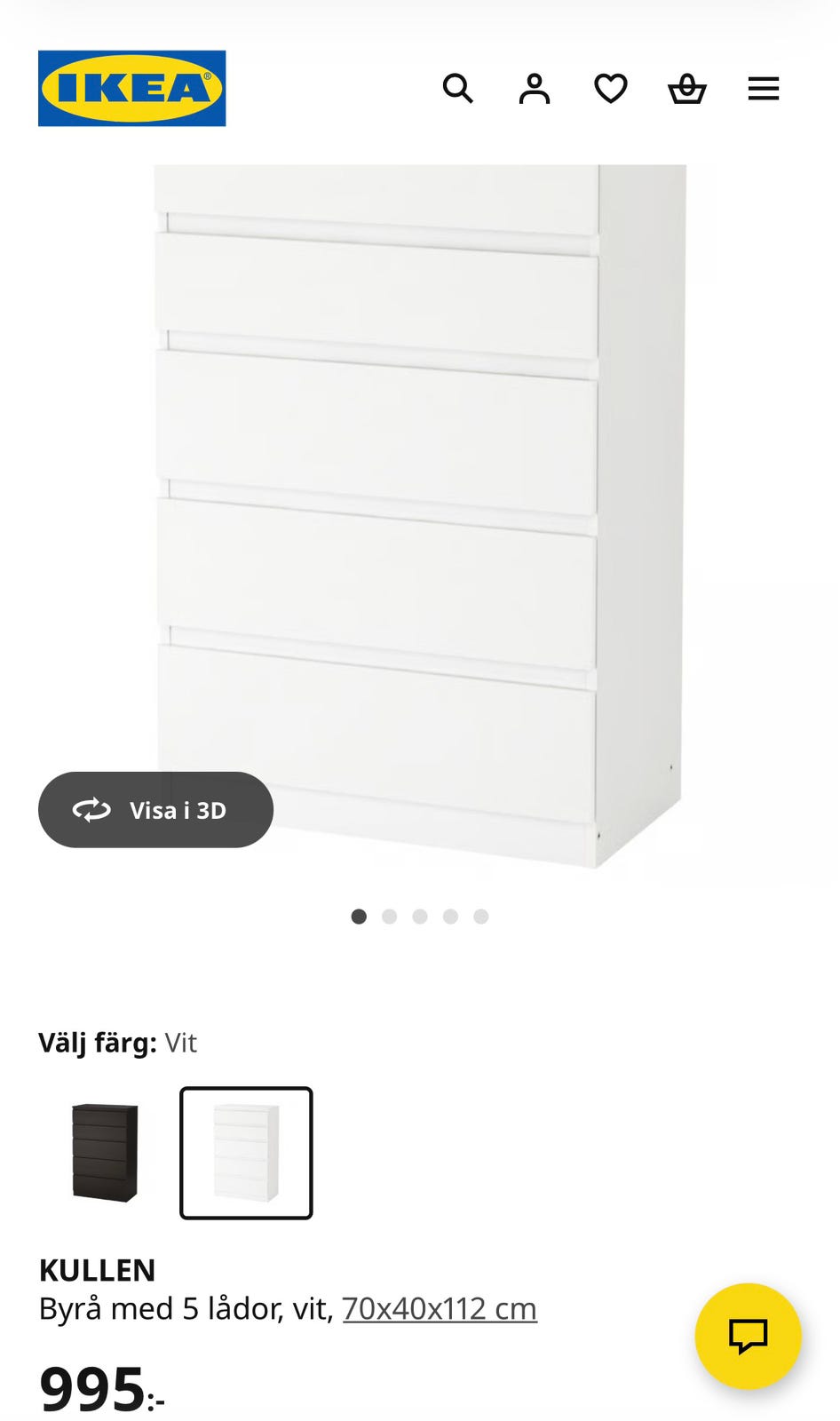Screen dimensions: 840x1421
Task: Open the shopping basket
Action: pyautogui.click(x=687, y=88)
